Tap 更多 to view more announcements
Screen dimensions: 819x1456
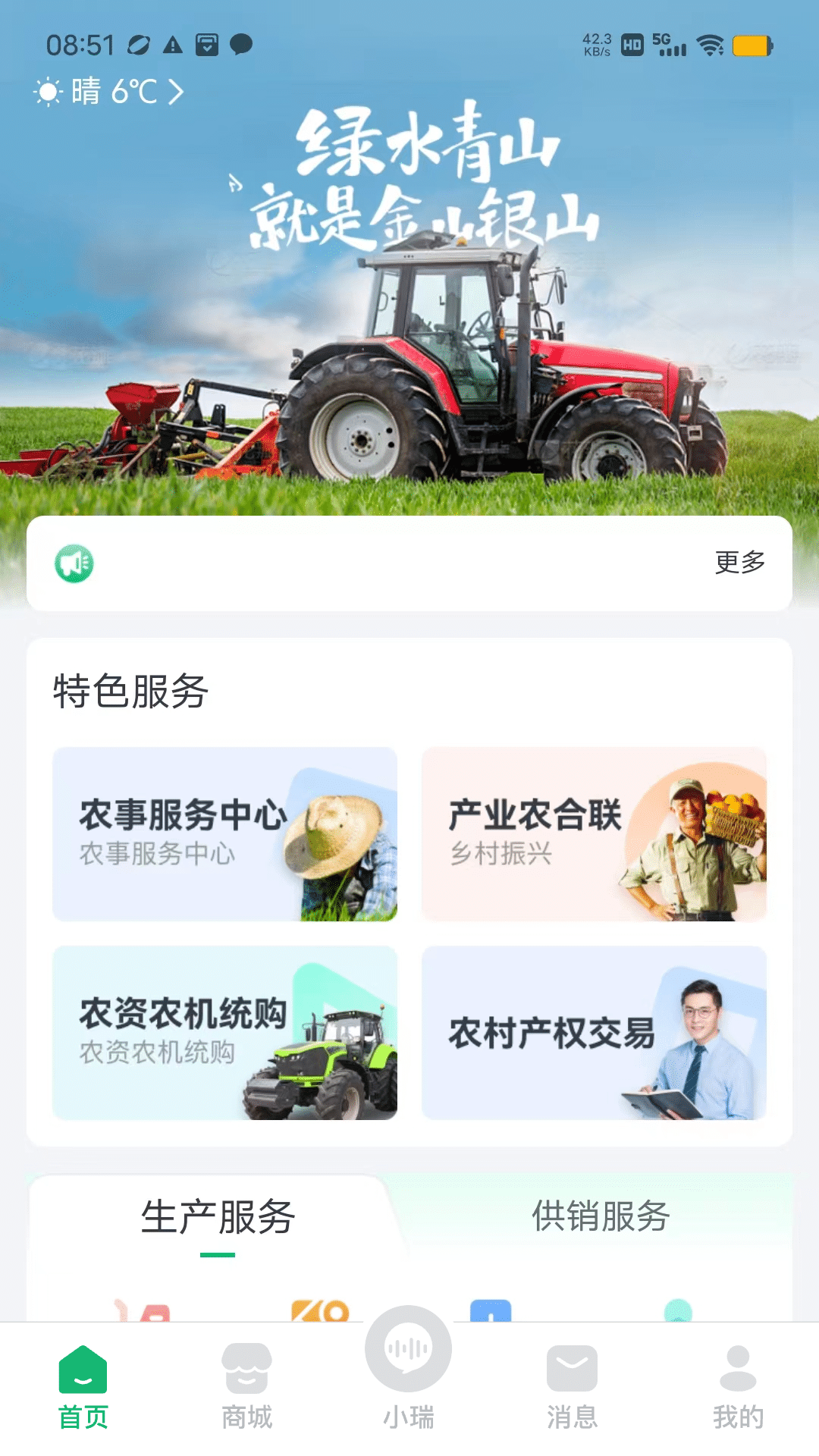point(739,562)
